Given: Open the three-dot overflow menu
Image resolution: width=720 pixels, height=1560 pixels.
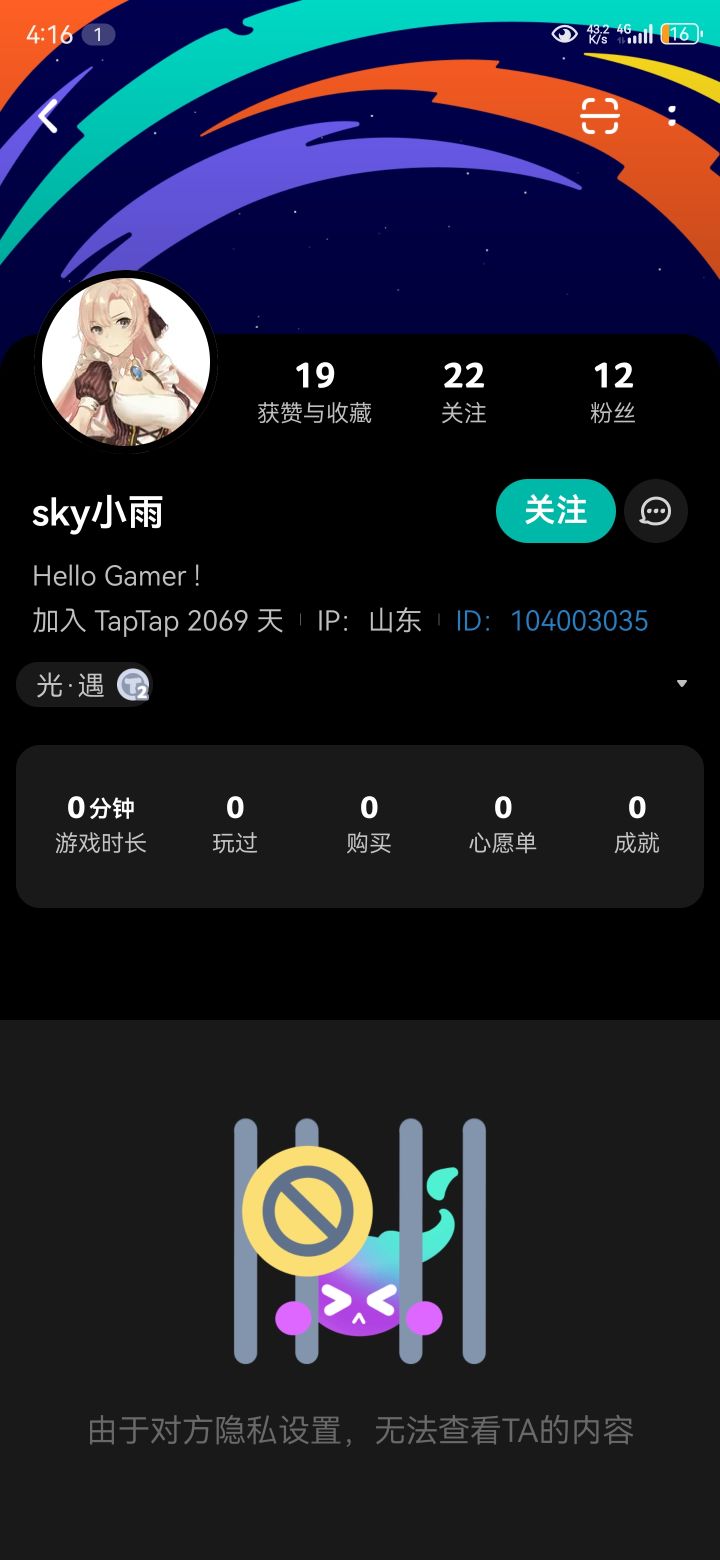Looking at the screenshot, I should coord(672,117).
